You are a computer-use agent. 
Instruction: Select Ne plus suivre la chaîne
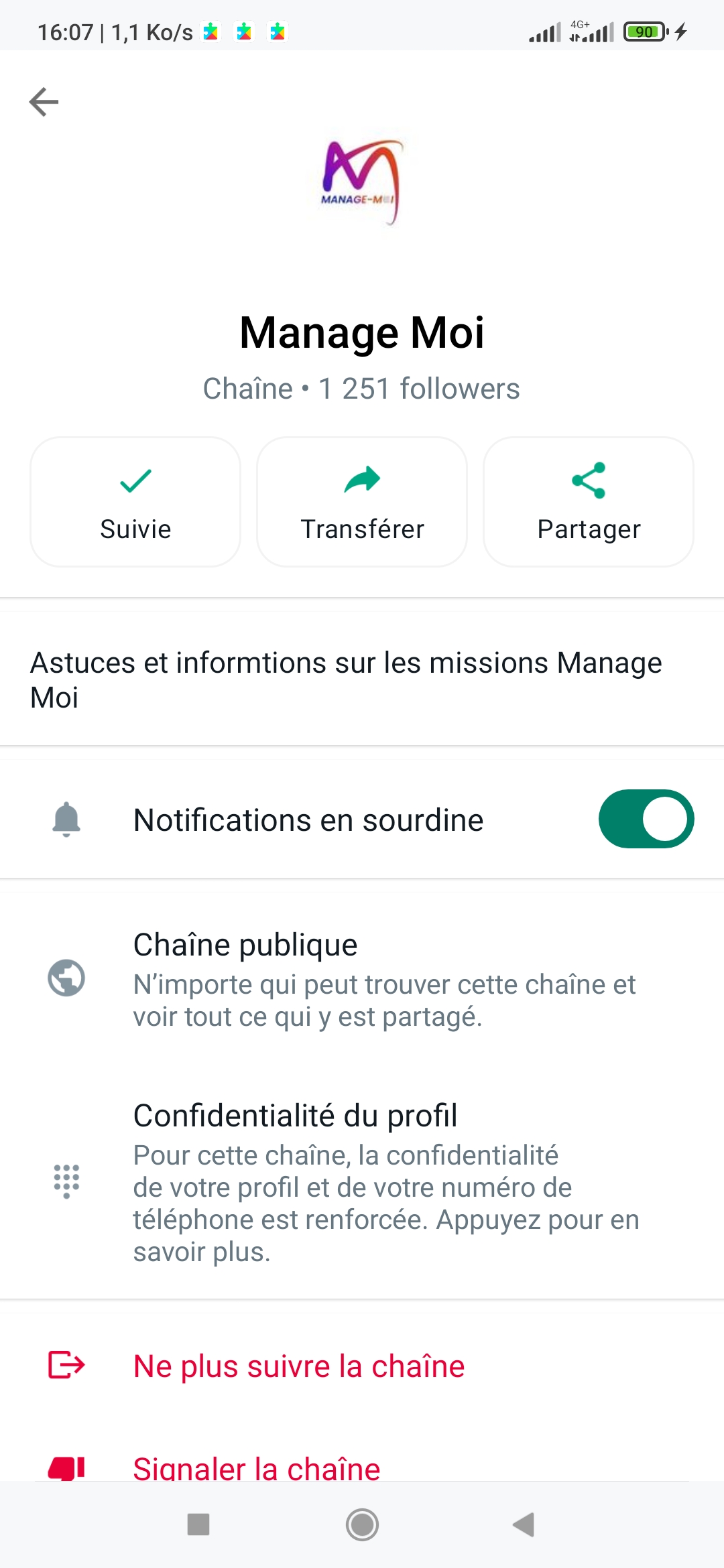click(299, 1366)
